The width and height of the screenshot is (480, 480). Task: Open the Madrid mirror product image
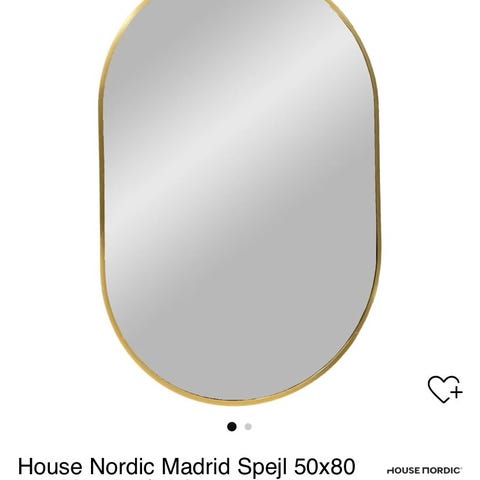click(239, 202)
